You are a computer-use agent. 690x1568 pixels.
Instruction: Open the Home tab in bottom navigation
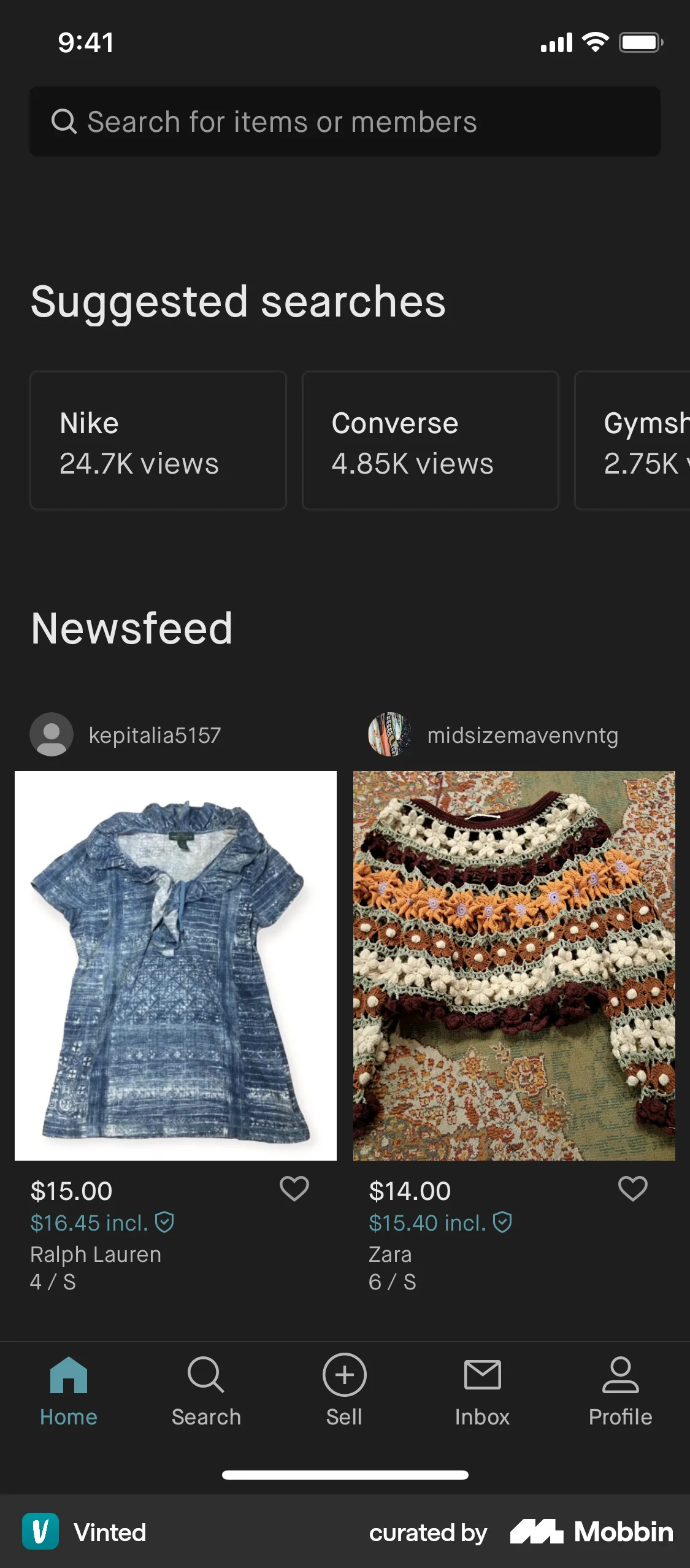point(69,1393)
